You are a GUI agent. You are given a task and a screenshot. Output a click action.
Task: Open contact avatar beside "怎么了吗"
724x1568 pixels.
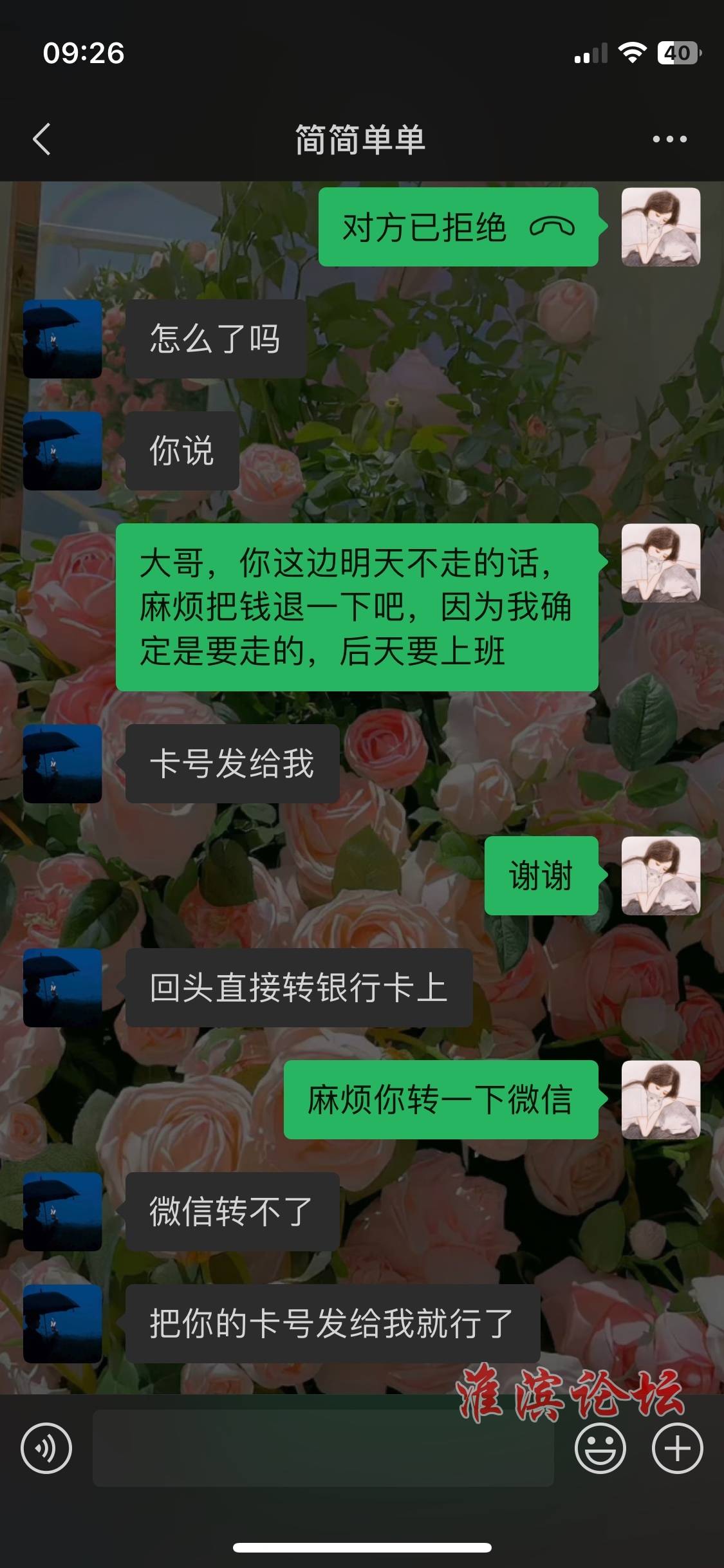(x=62, y=339)
